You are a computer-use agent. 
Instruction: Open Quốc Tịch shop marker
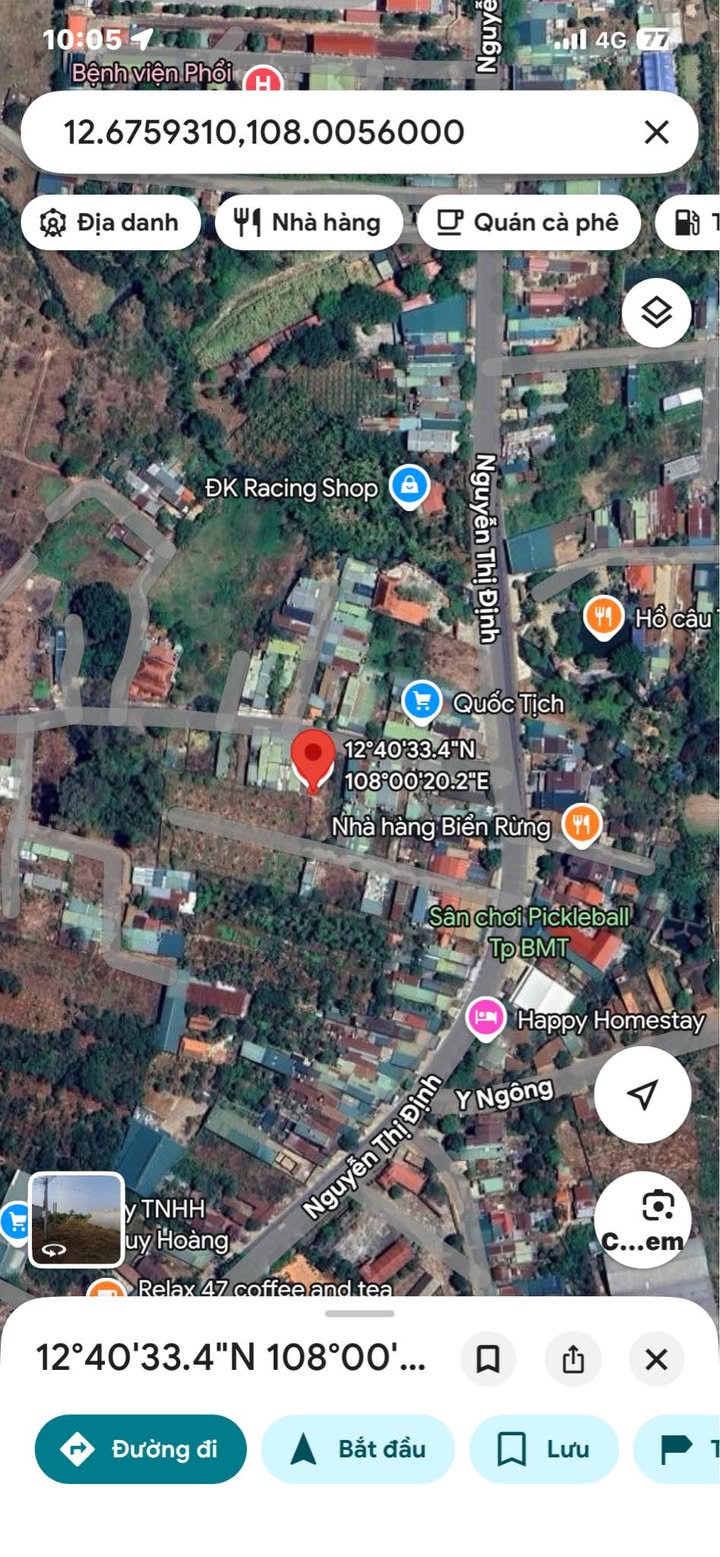(x=422, y=701)
